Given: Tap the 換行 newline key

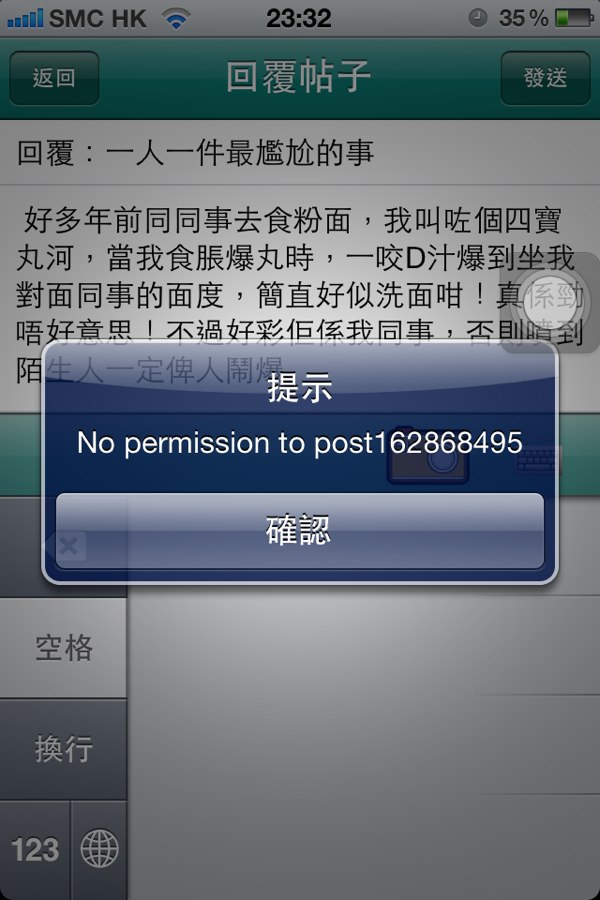Looking at the screenshot, I should [63, 749].
